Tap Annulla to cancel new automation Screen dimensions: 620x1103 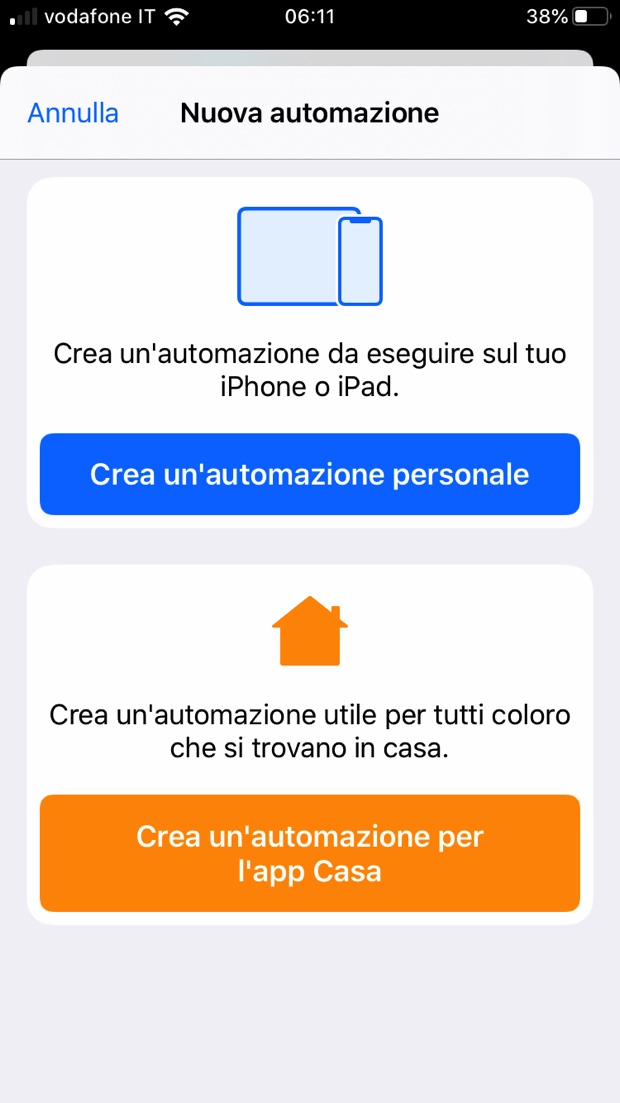tap(73, 113)
